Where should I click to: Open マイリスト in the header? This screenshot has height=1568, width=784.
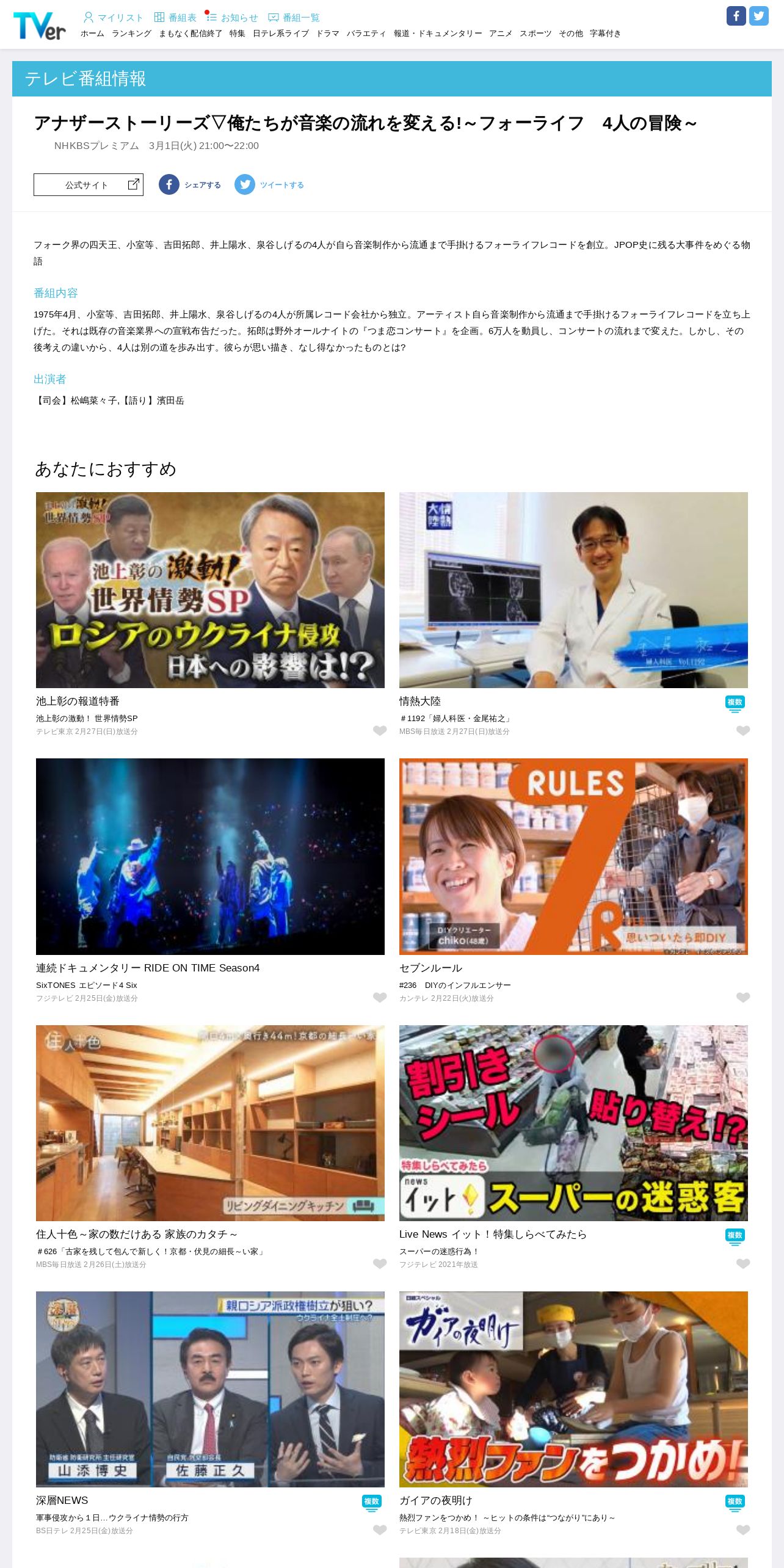pos(114,18)
